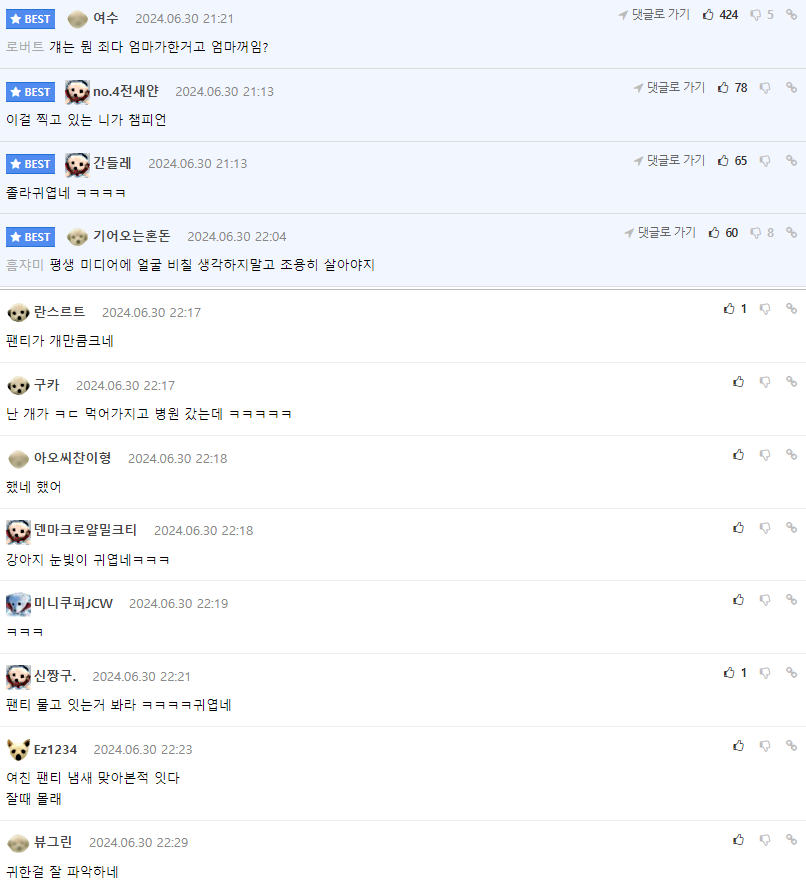Downvote 아오씨찬이형's comment
806x891 pixels.
pos(765,455)
